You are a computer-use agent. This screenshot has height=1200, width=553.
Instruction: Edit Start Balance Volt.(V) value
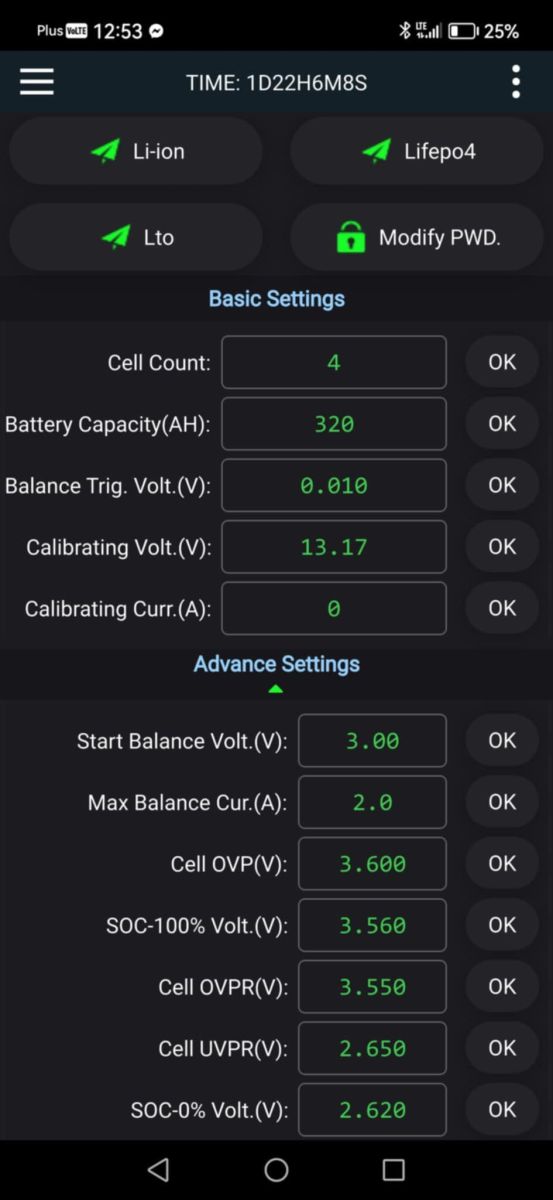pos(372,741)
